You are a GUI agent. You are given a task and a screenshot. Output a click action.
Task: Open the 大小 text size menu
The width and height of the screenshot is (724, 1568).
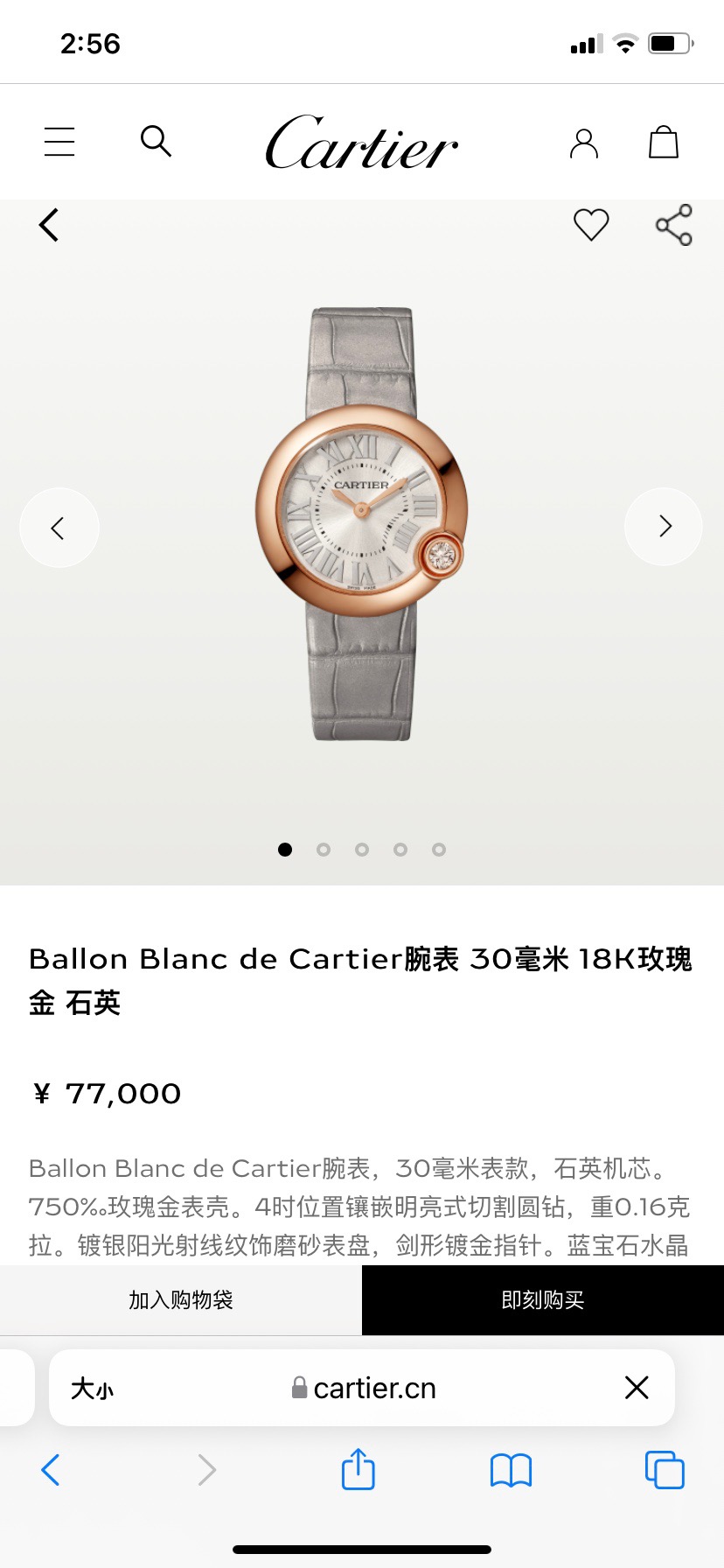92,1389
